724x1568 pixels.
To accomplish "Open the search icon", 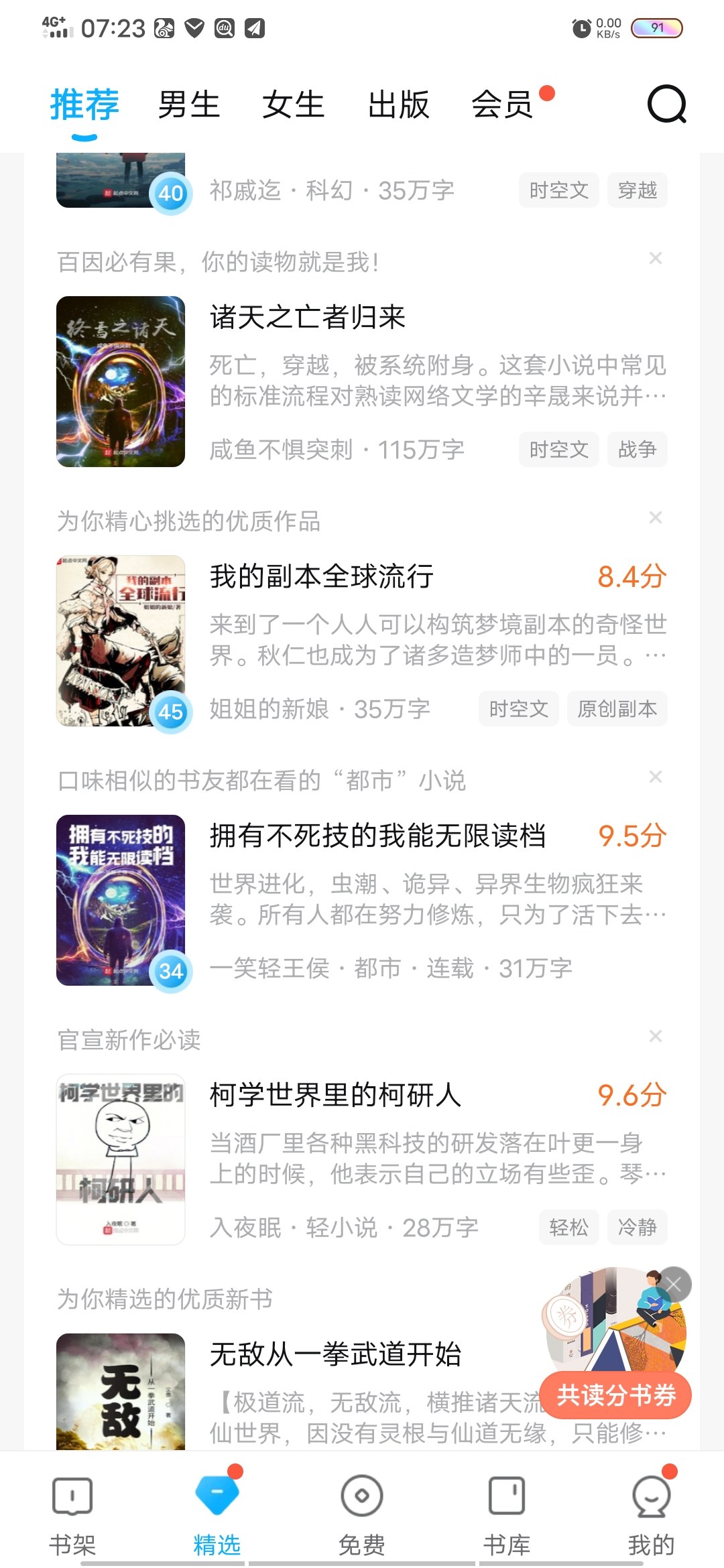I will (666, 105).
